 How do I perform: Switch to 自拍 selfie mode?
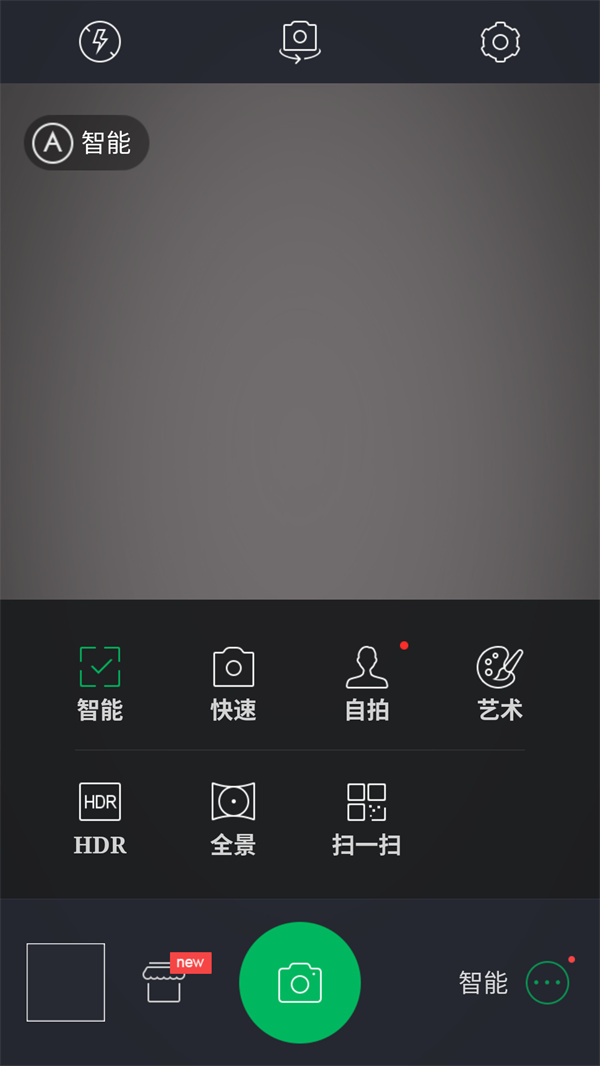(x=367, y=683)
